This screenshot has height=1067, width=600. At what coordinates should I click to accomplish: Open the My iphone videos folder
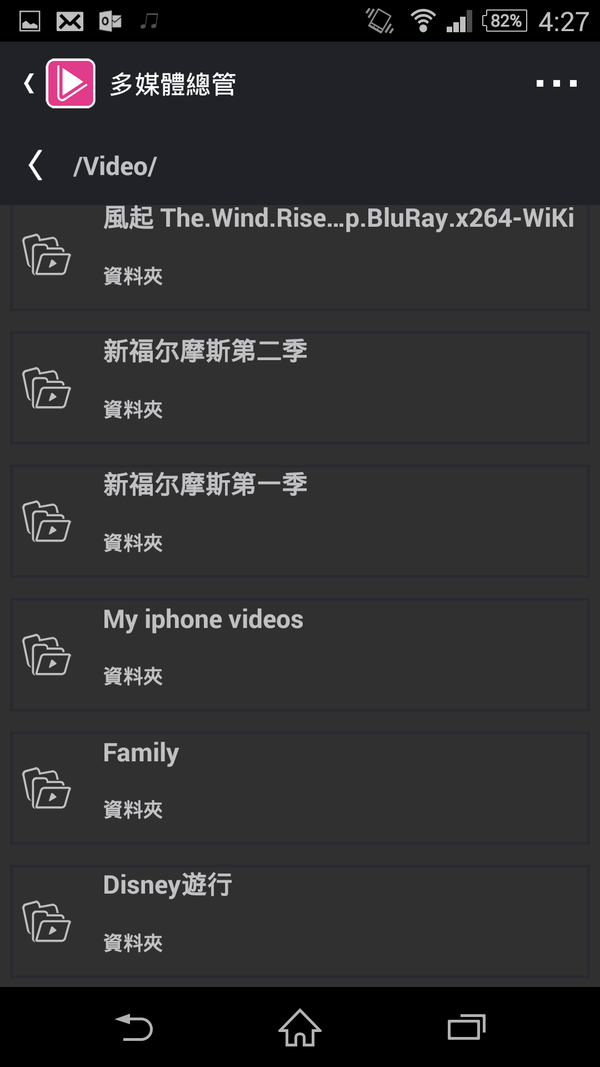300,654
